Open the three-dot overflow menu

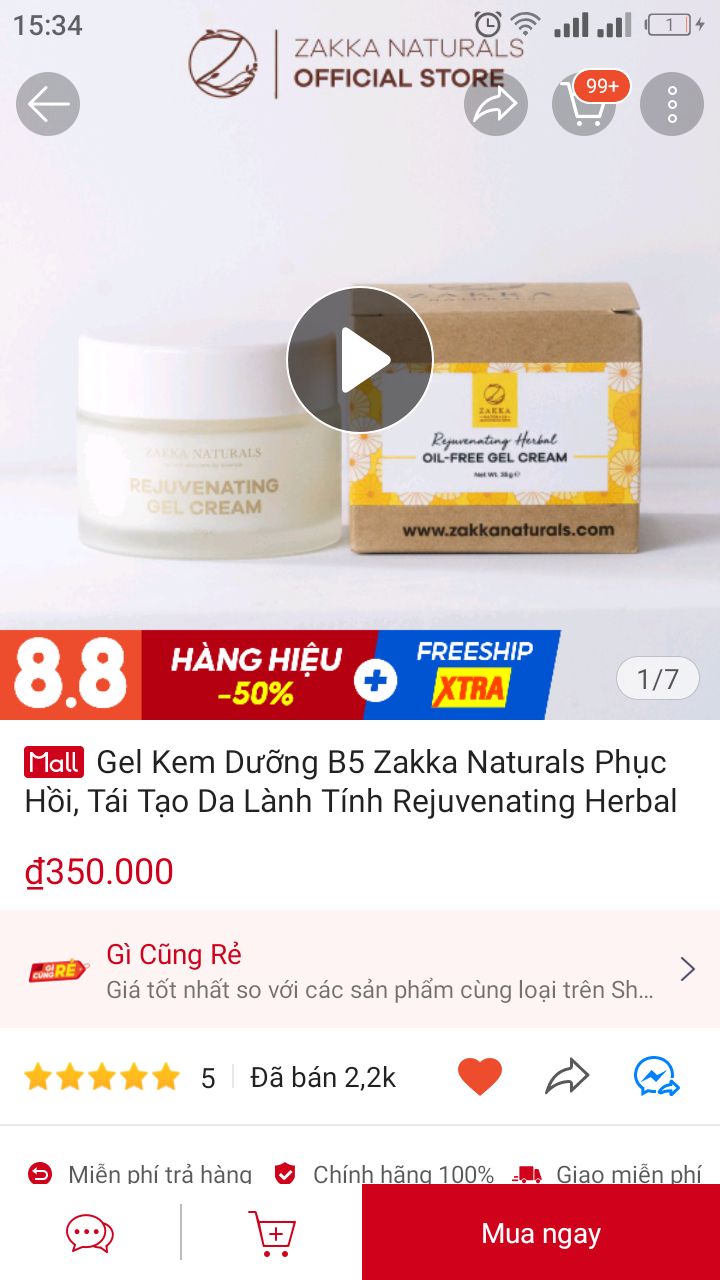click(x=672, y=104)
